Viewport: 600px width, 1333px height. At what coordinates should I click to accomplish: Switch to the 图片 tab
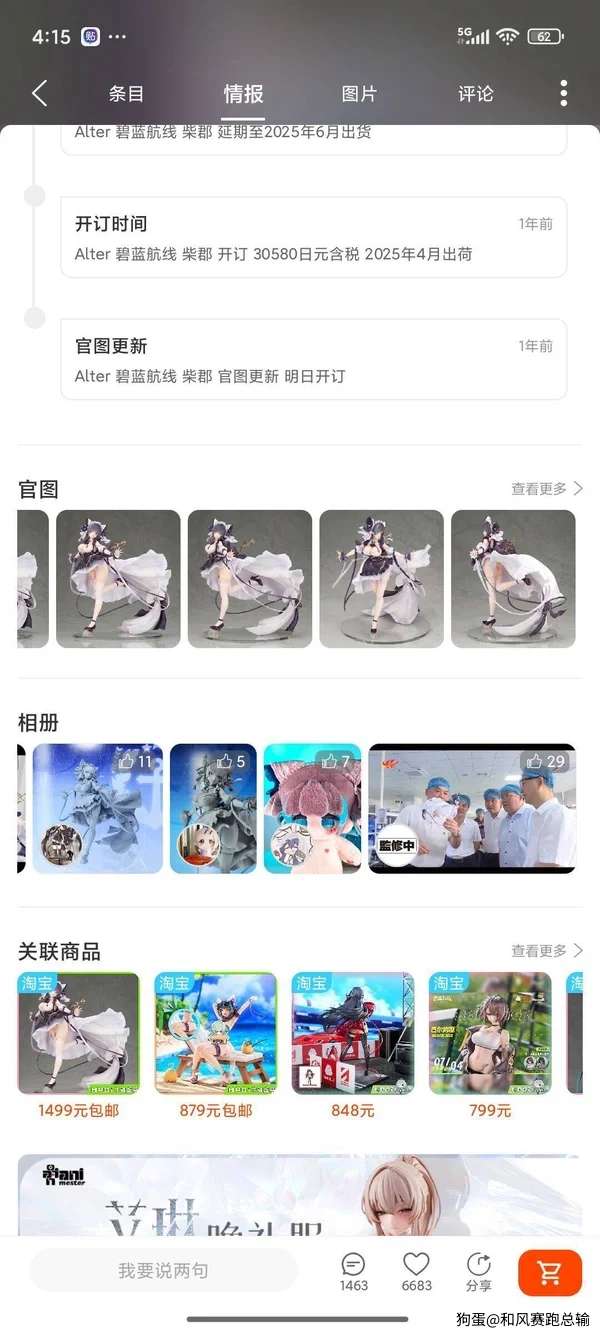(359, 94)
